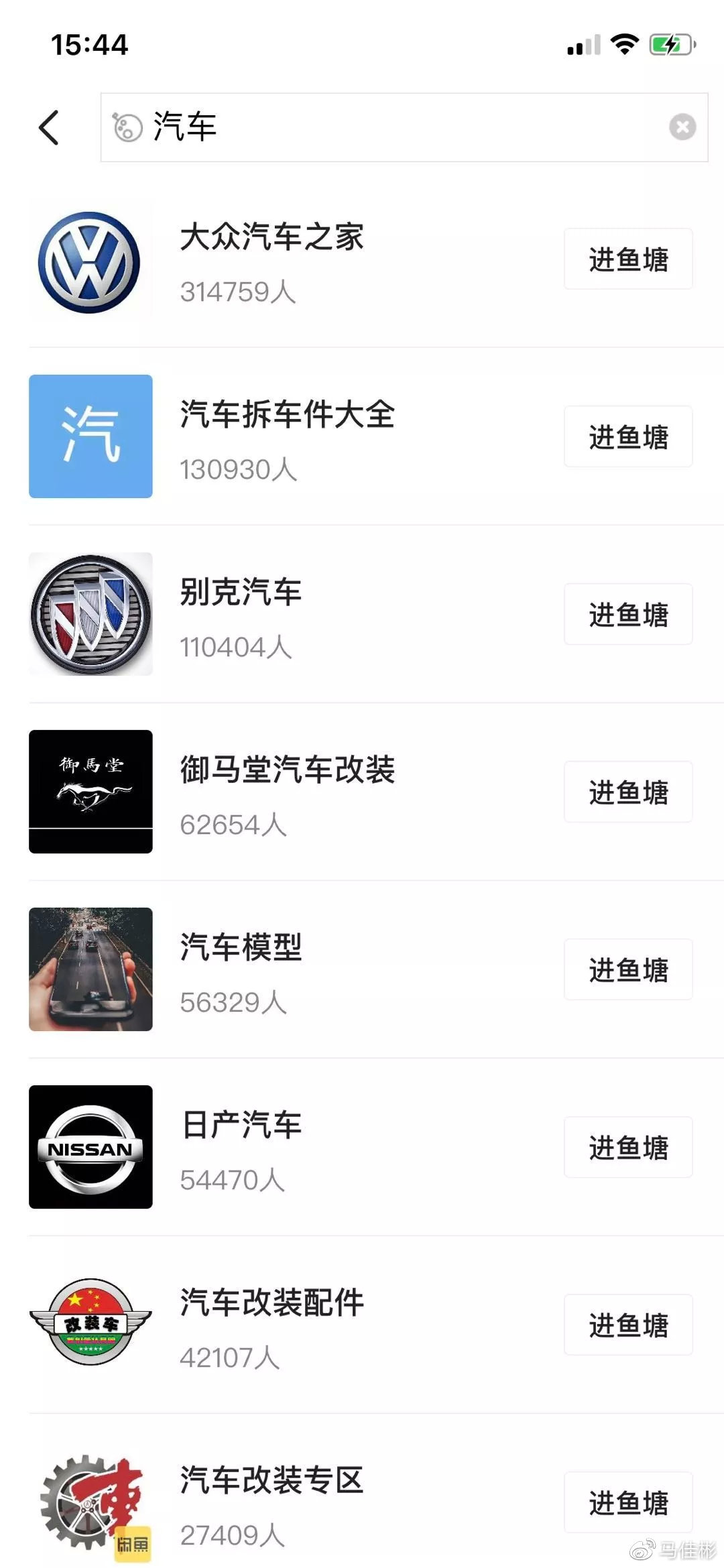Open the 别克汽车 search result
Image resolution: width=724 pixels, height=1568 pixels.
coord(362,614)
